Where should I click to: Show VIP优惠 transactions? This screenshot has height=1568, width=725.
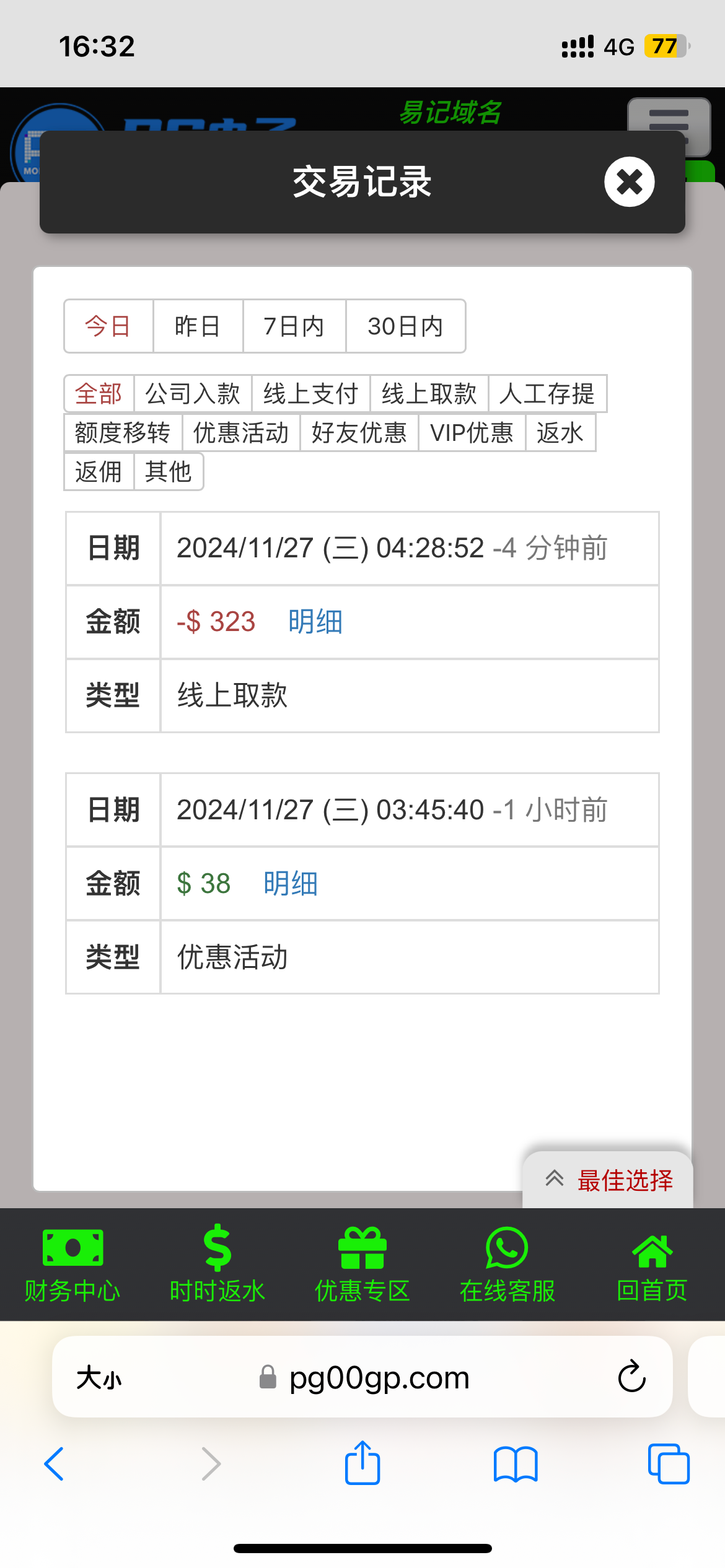point(472,433)
